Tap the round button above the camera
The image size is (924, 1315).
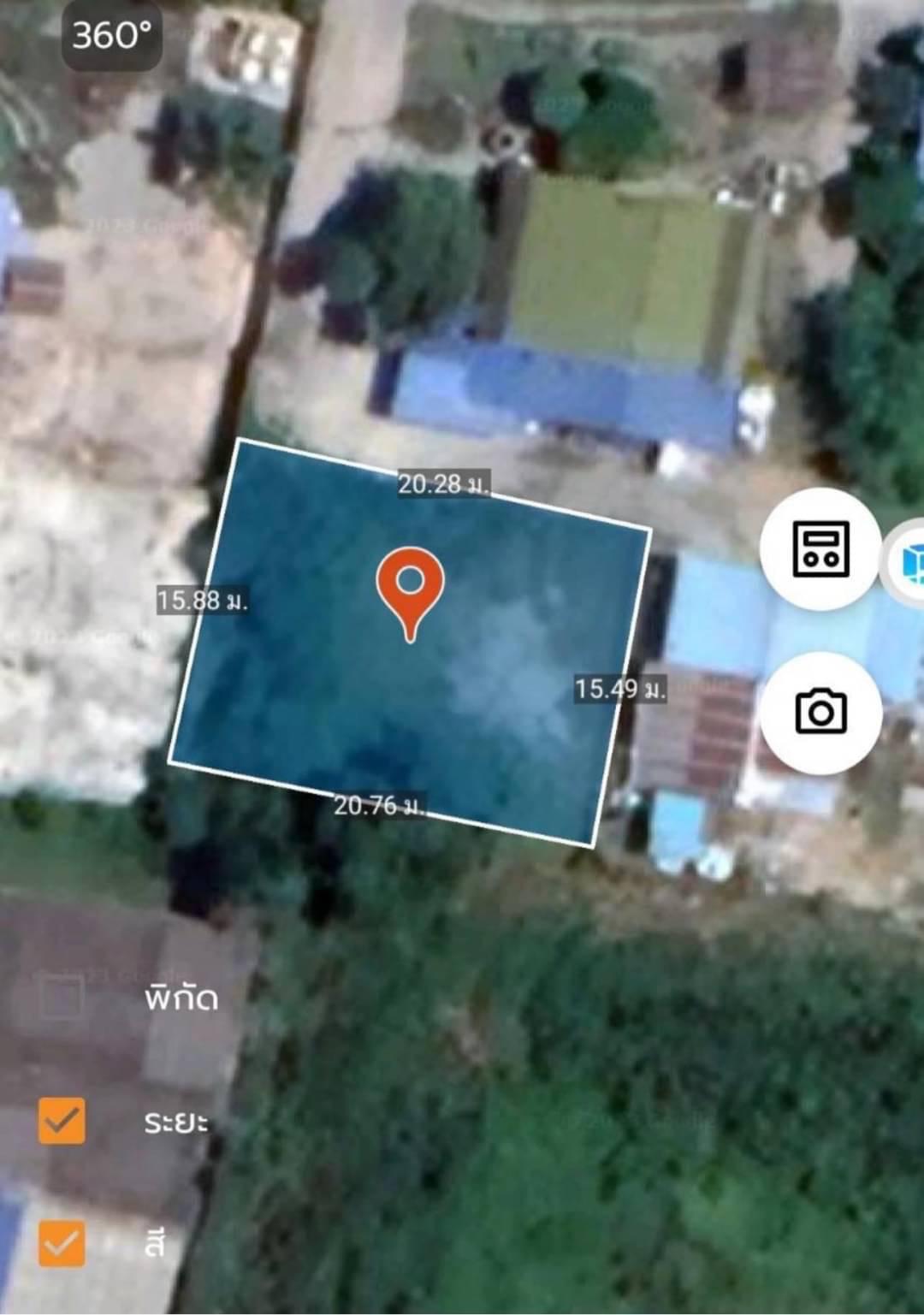tap(820, 548)
